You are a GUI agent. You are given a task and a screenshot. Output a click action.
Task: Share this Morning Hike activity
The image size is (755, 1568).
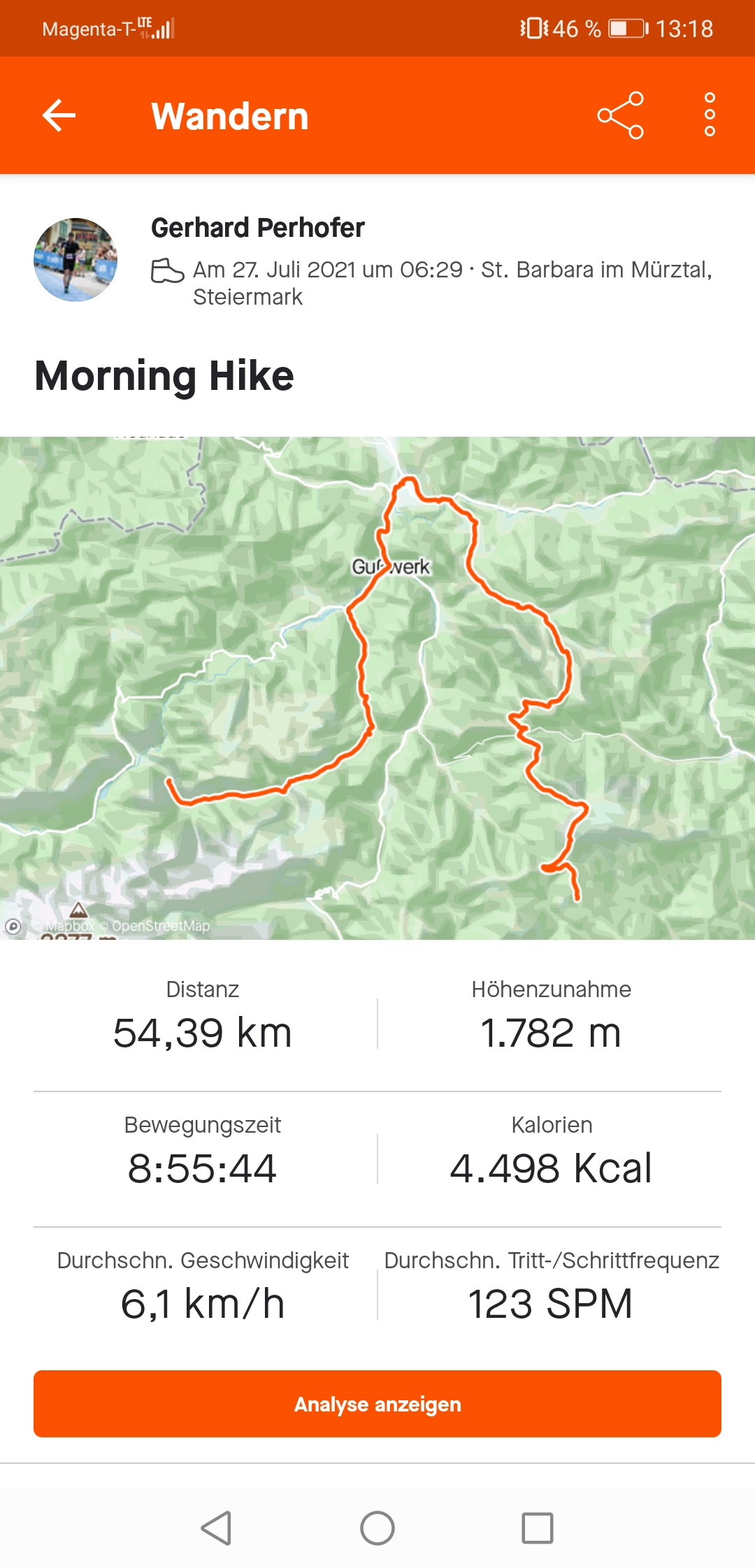620,115
